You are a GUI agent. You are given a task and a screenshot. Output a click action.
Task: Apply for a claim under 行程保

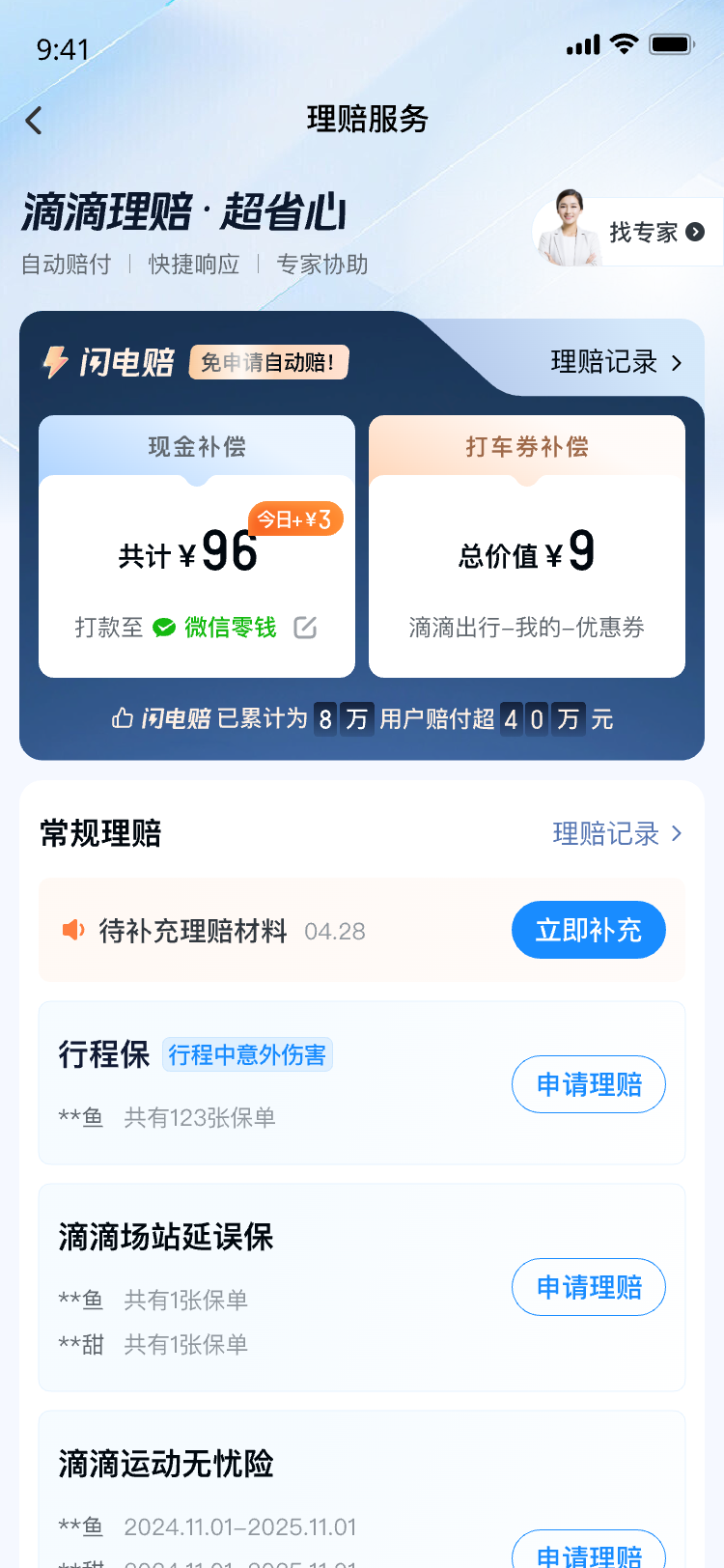588,1084
